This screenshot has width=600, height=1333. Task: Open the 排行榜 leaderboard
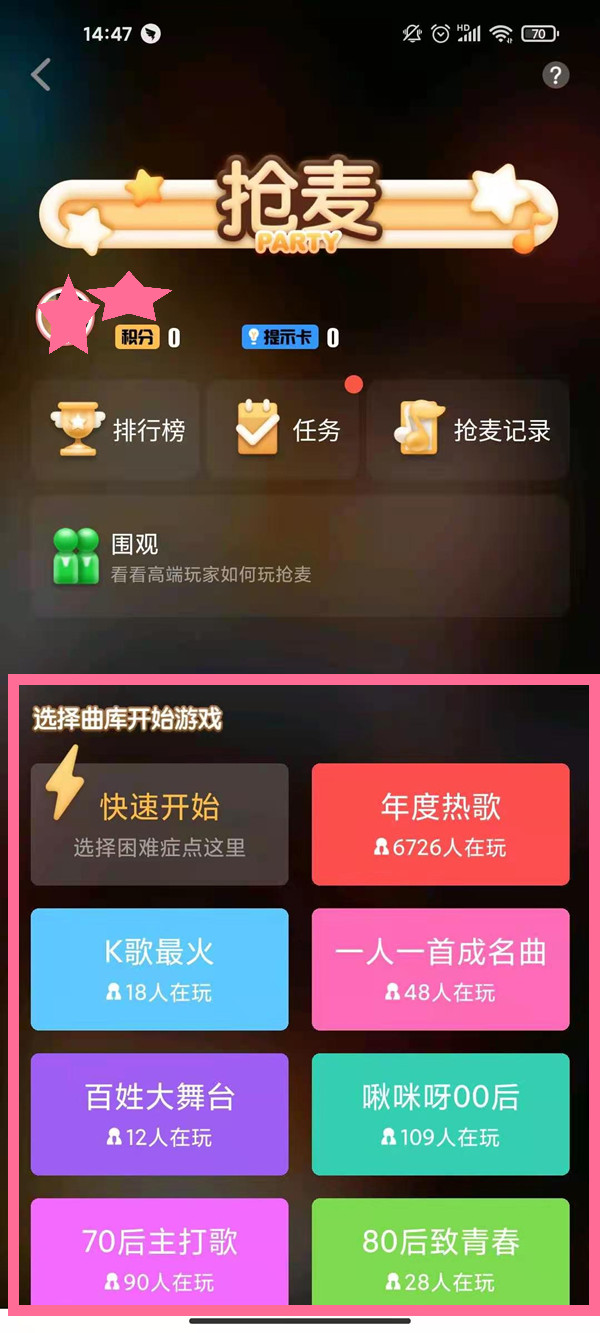pos(118,431)
